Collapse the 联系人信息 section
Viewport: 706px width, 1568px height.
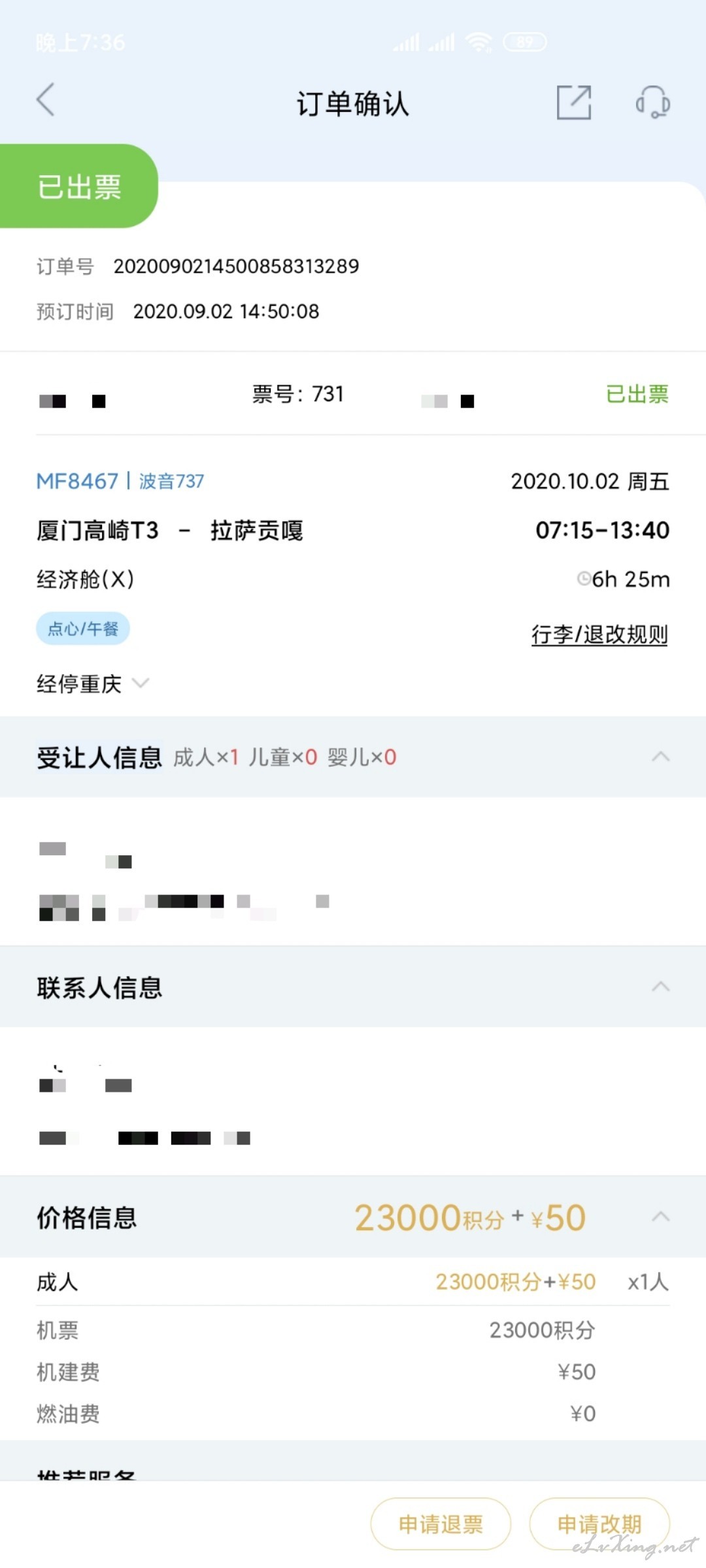pos(660,987)
